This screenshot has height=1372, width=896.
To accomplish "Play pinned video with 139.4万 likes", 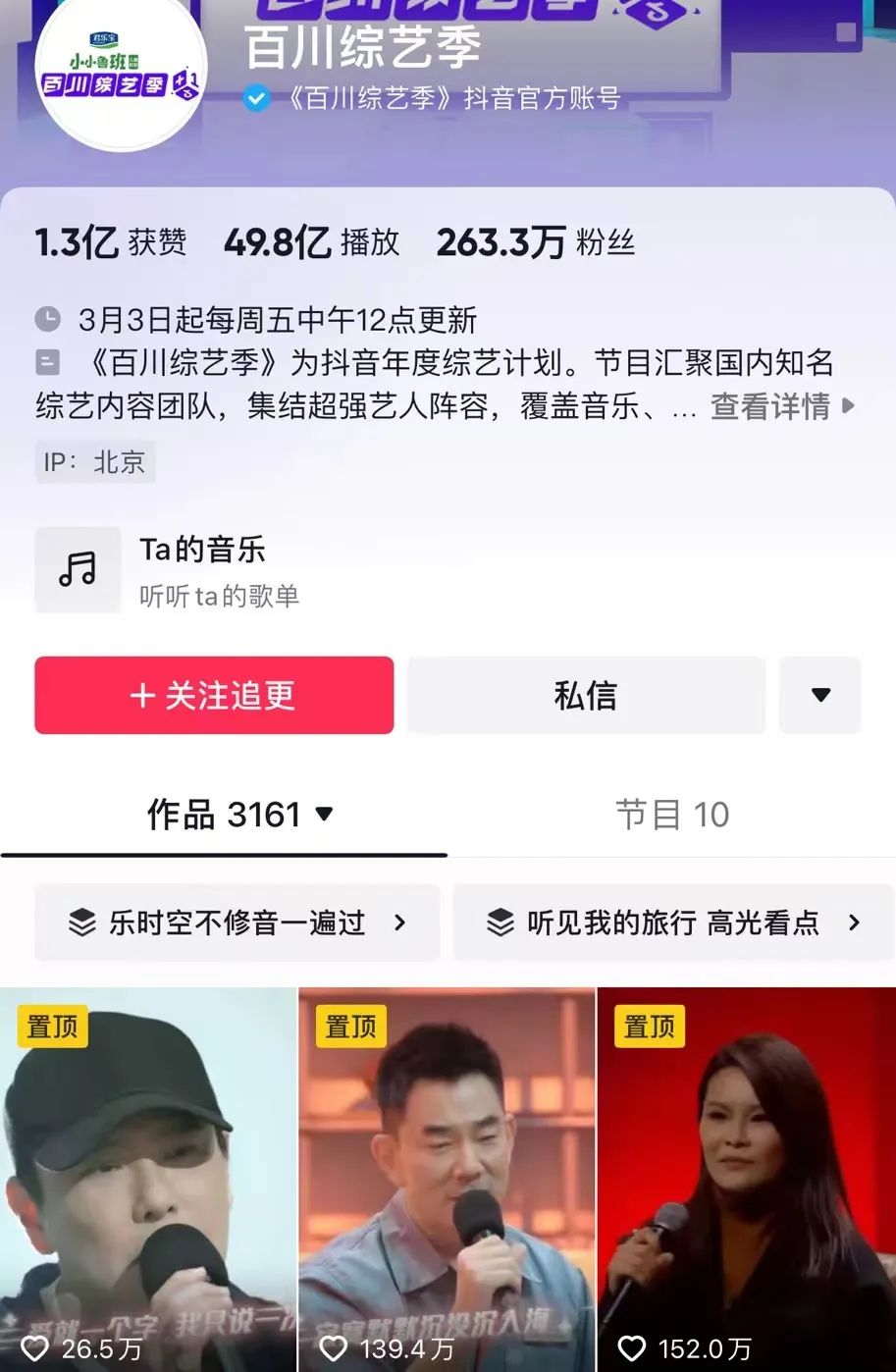I will point(447,1178).
